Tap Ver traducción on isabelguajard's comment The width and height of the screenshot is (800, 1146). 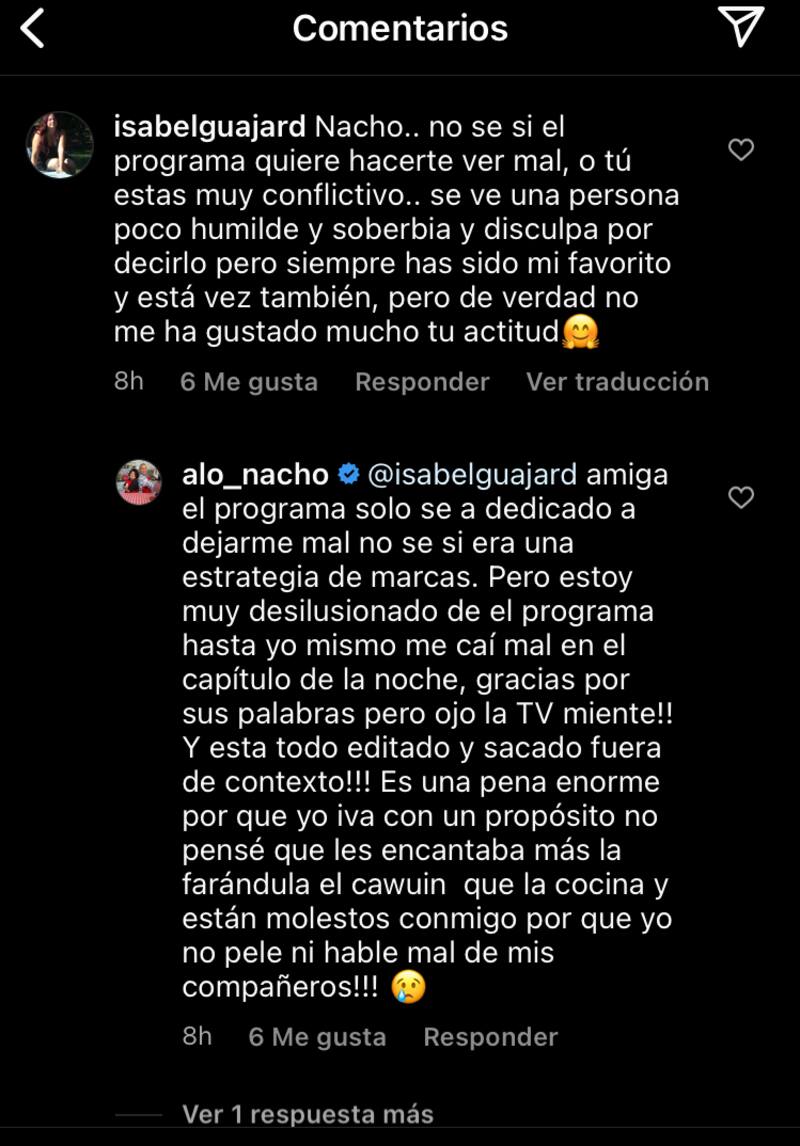[617, 382]
